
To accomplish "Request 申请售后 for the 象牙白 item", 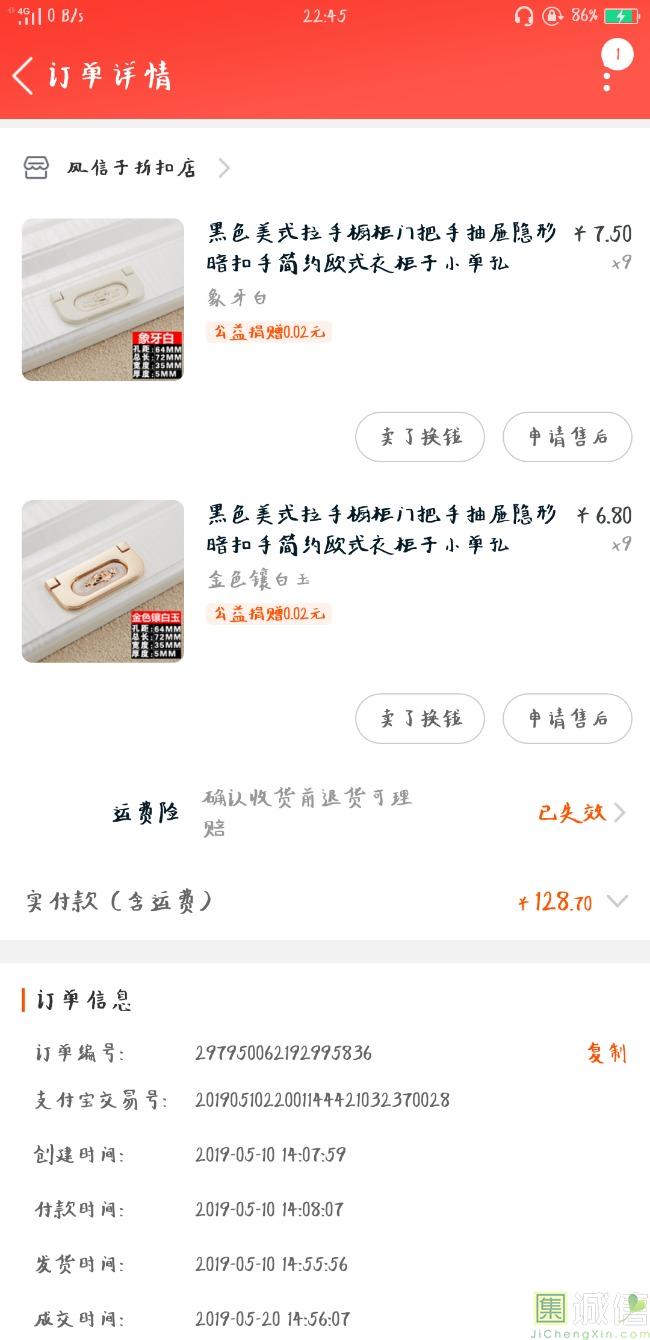I will click(x=567, y=437).
